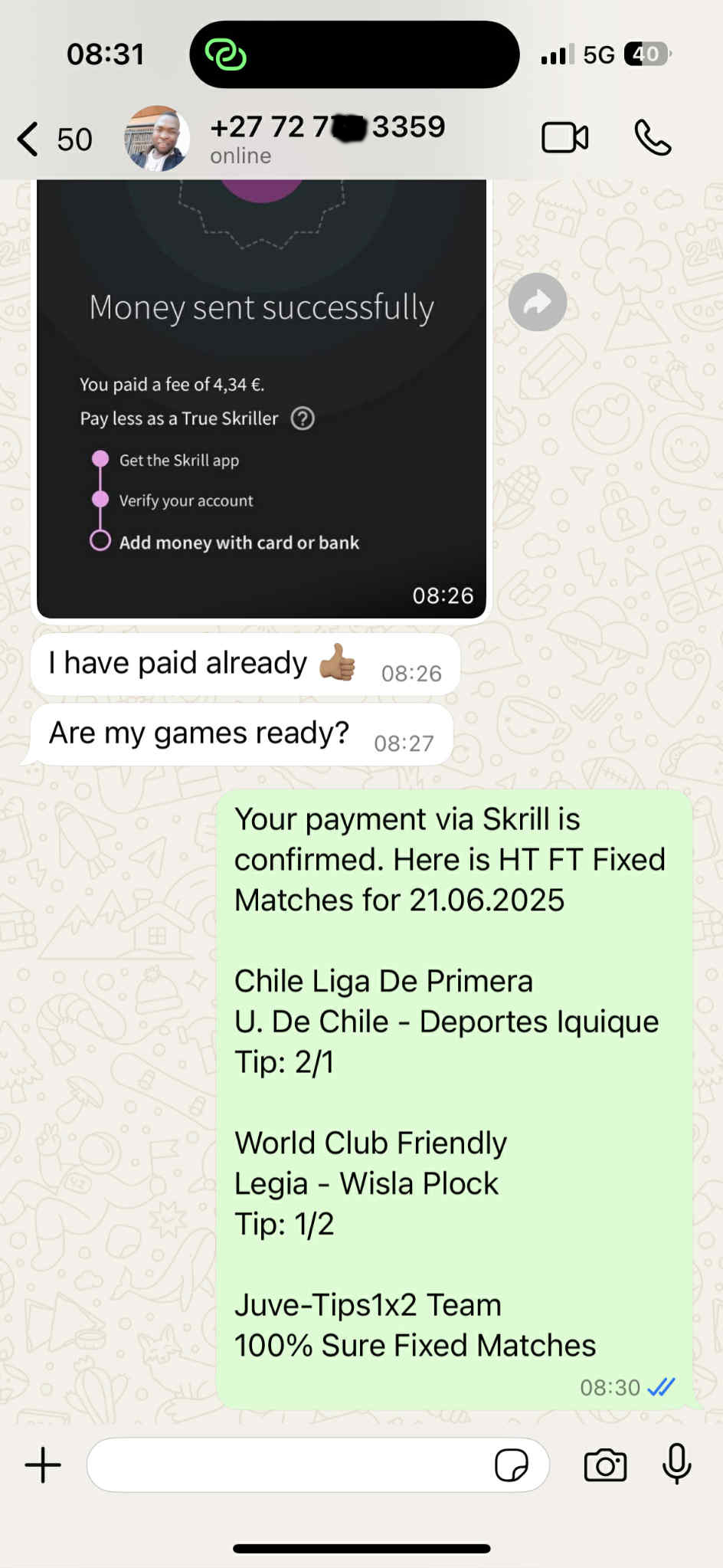
Task: Go back to the chats list
Action: coord(31,139)
